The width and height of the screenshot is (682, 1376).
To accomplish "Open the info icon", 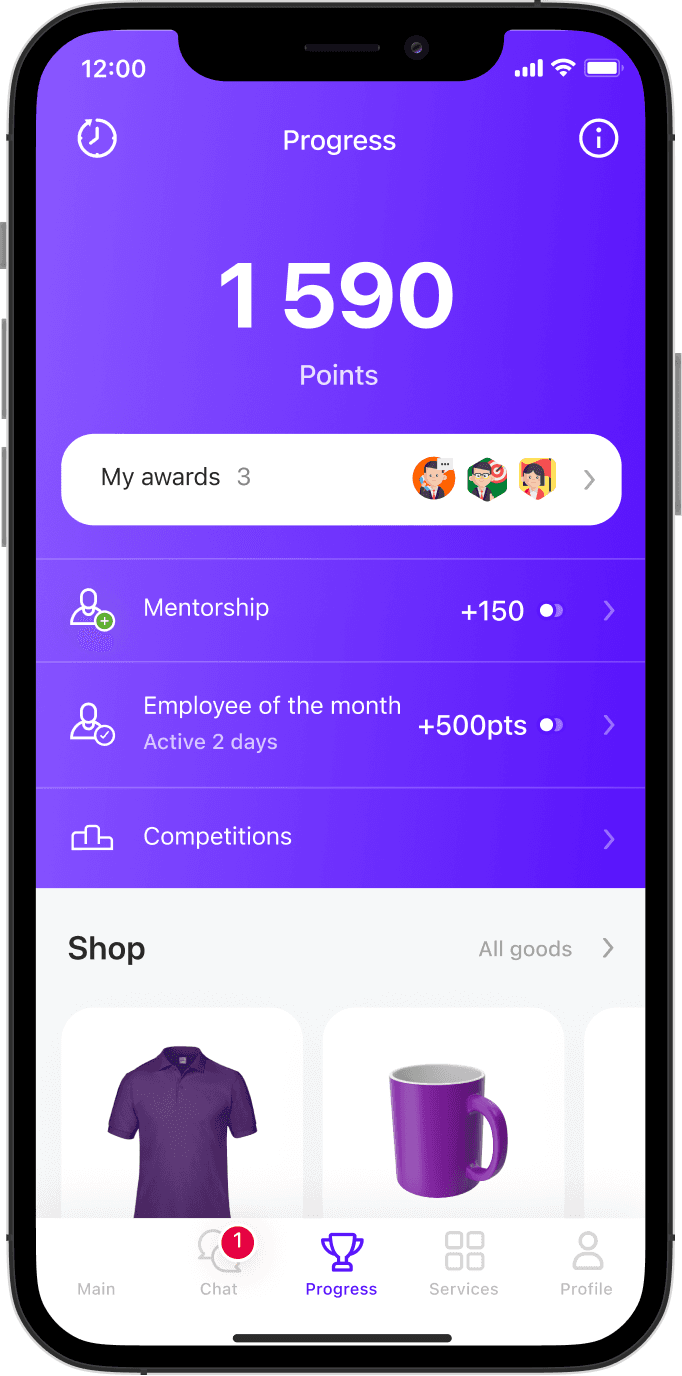I will click(x=598, y=139).
